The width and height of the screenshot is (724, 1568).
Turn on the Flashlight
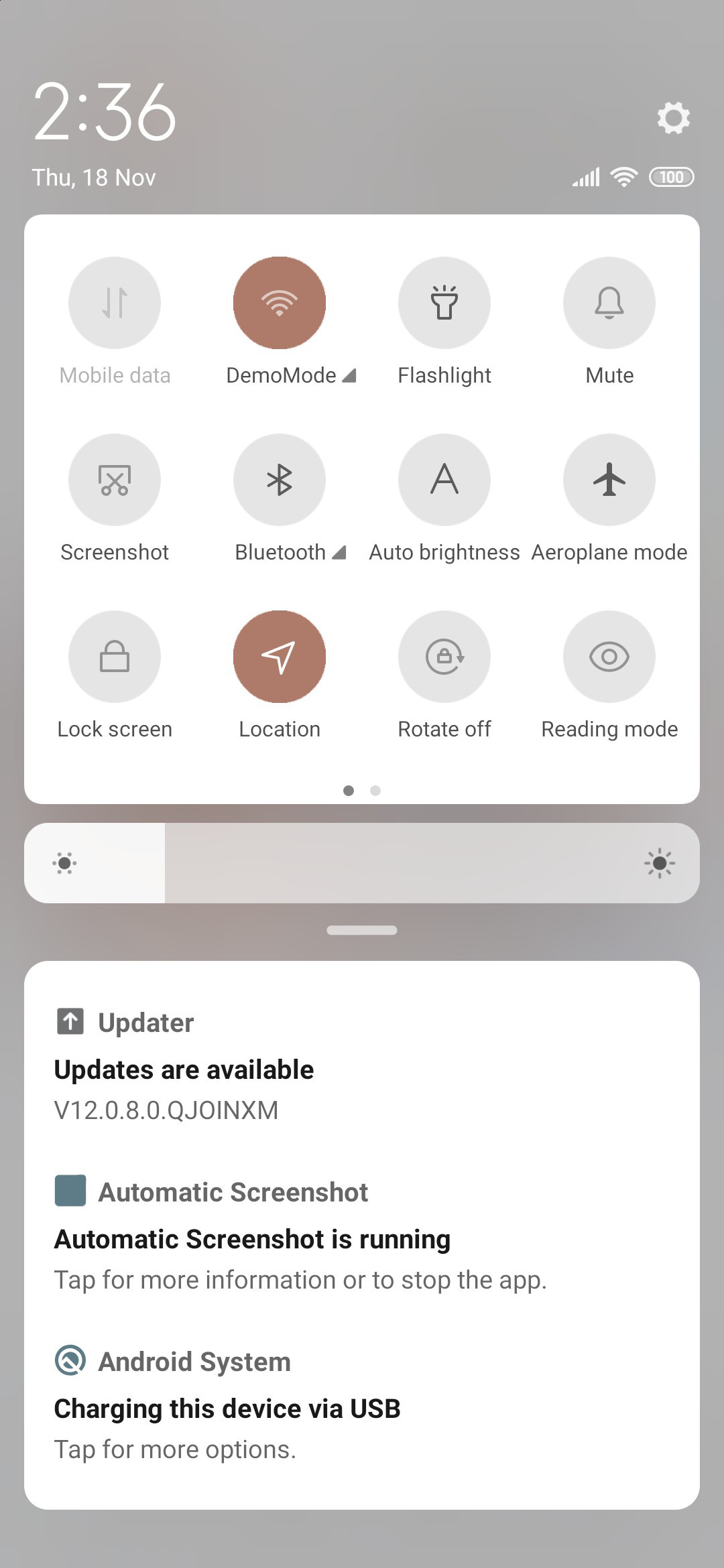(x=444, y=303)
